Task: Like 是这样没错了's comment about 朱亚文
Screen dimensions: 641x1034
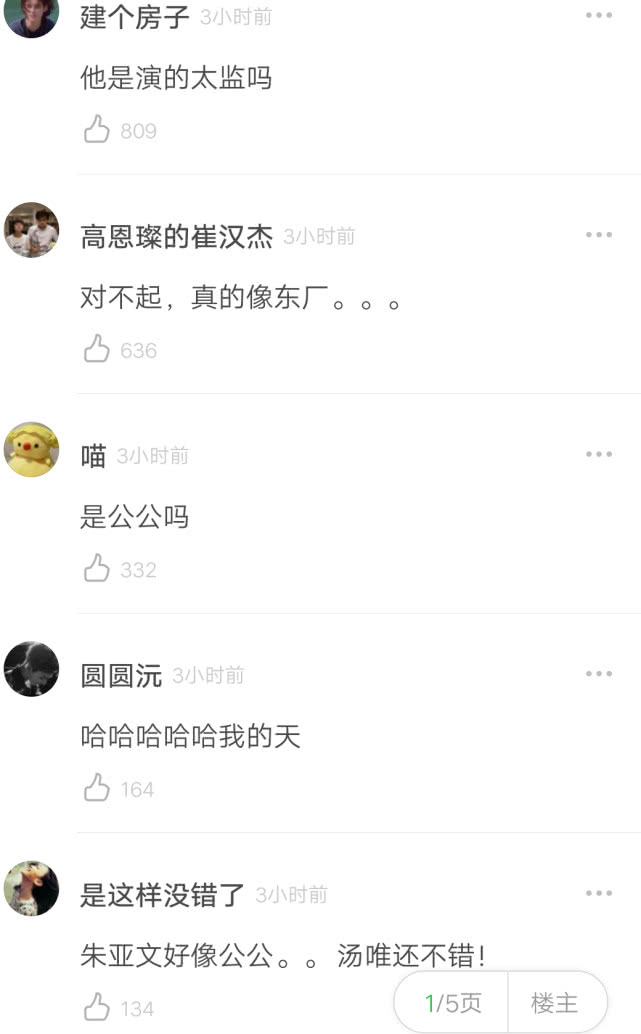Action: pyautogui.click(x=97, y=1007)
